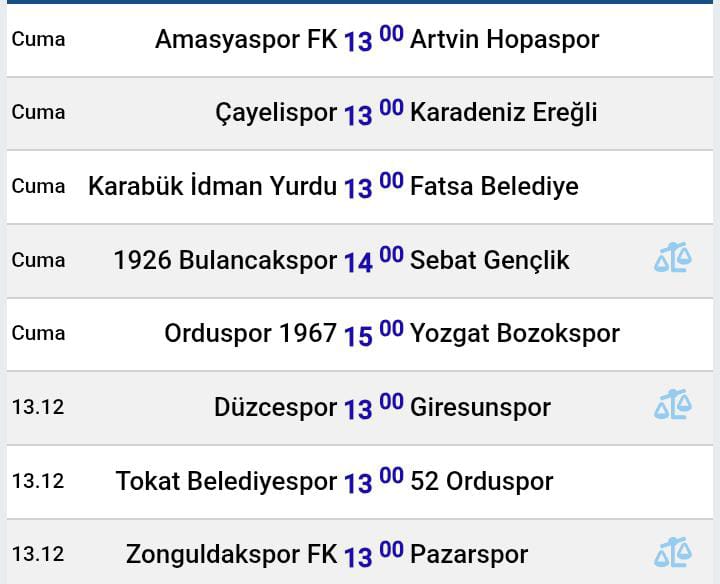Open the Karabük İdman Yurdu vs Fatsa Belediye match

(372, 187)
